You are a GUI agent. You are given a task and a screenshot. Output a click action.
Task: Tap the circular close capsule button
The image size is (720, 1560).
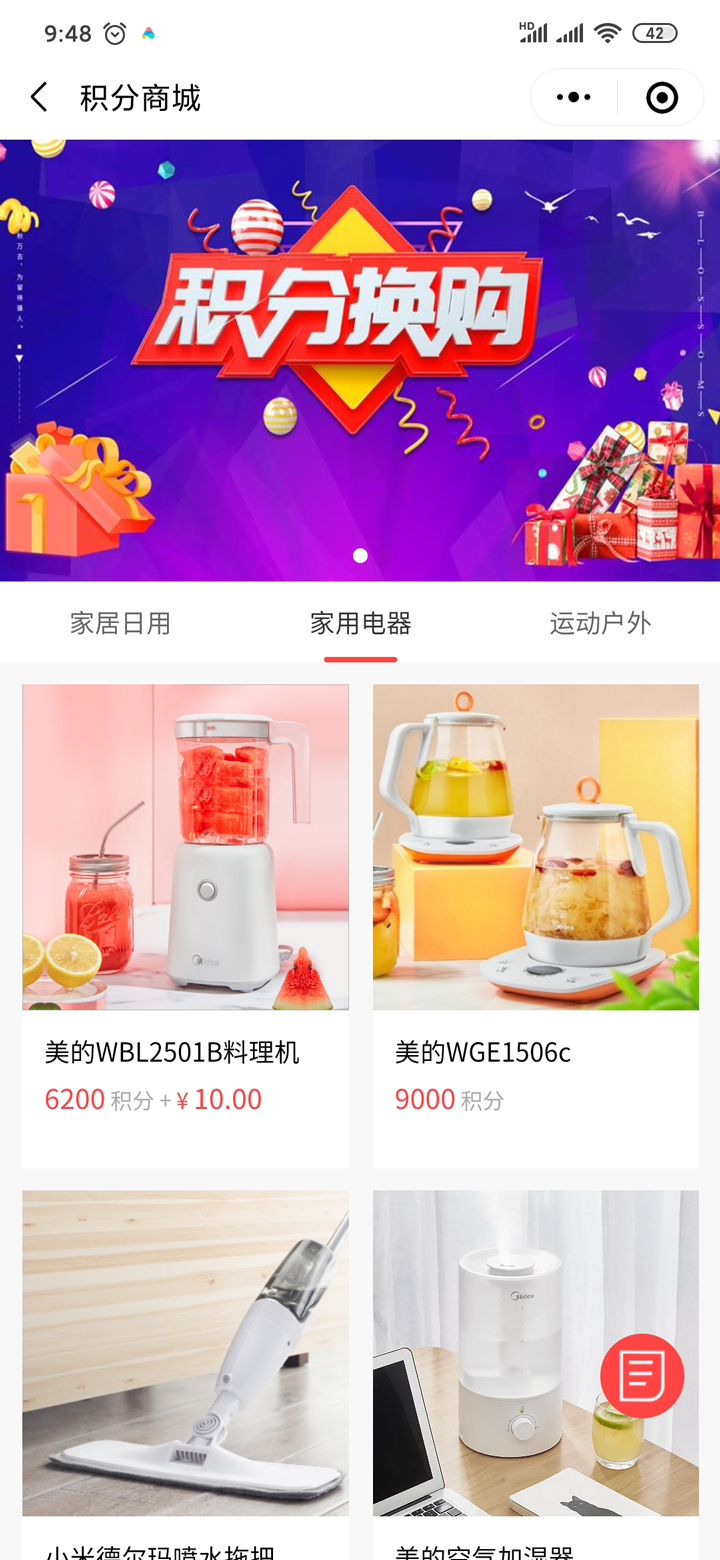coord(660,96)
